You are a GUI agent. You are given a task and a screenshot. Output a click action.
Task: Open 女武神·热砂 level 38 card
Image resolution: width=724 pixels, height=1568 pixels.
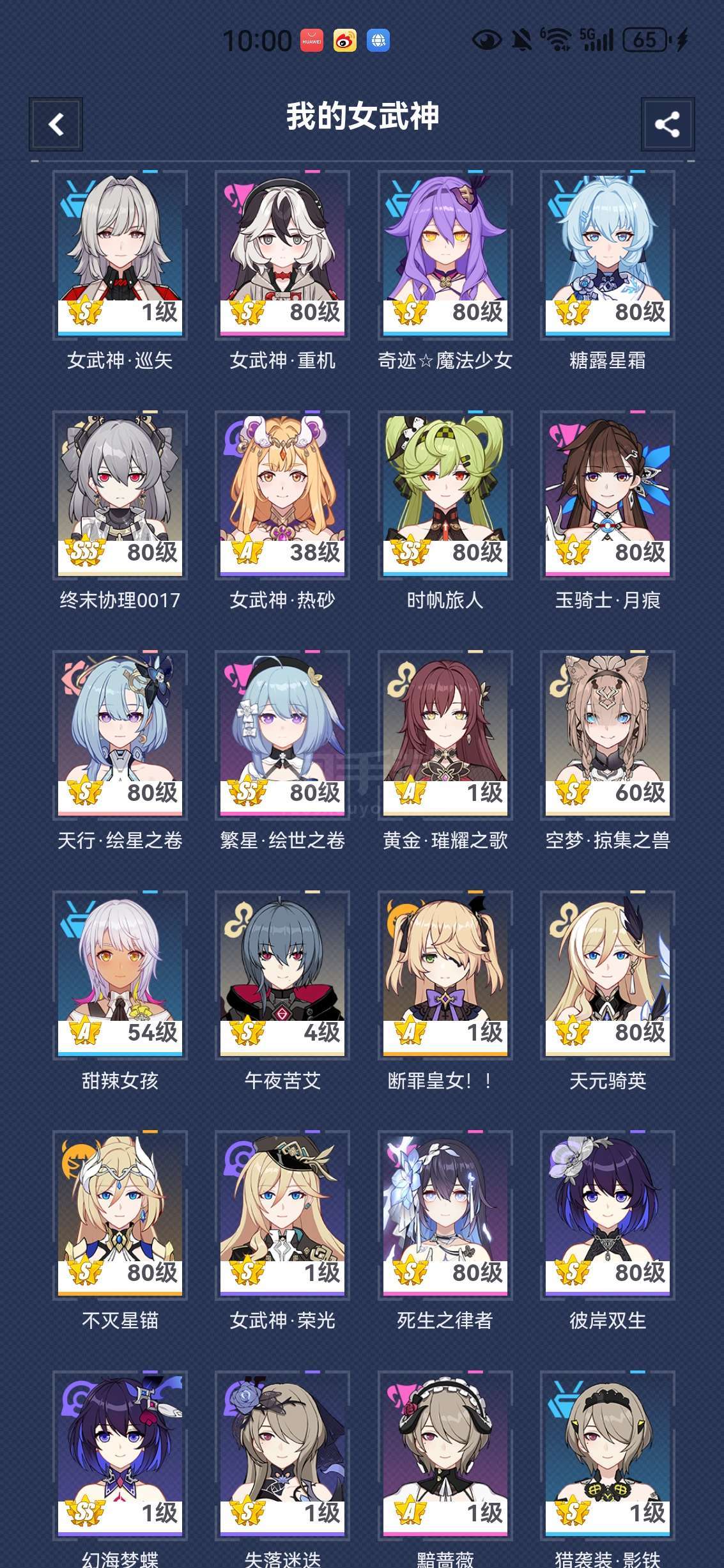coord(282,495)
